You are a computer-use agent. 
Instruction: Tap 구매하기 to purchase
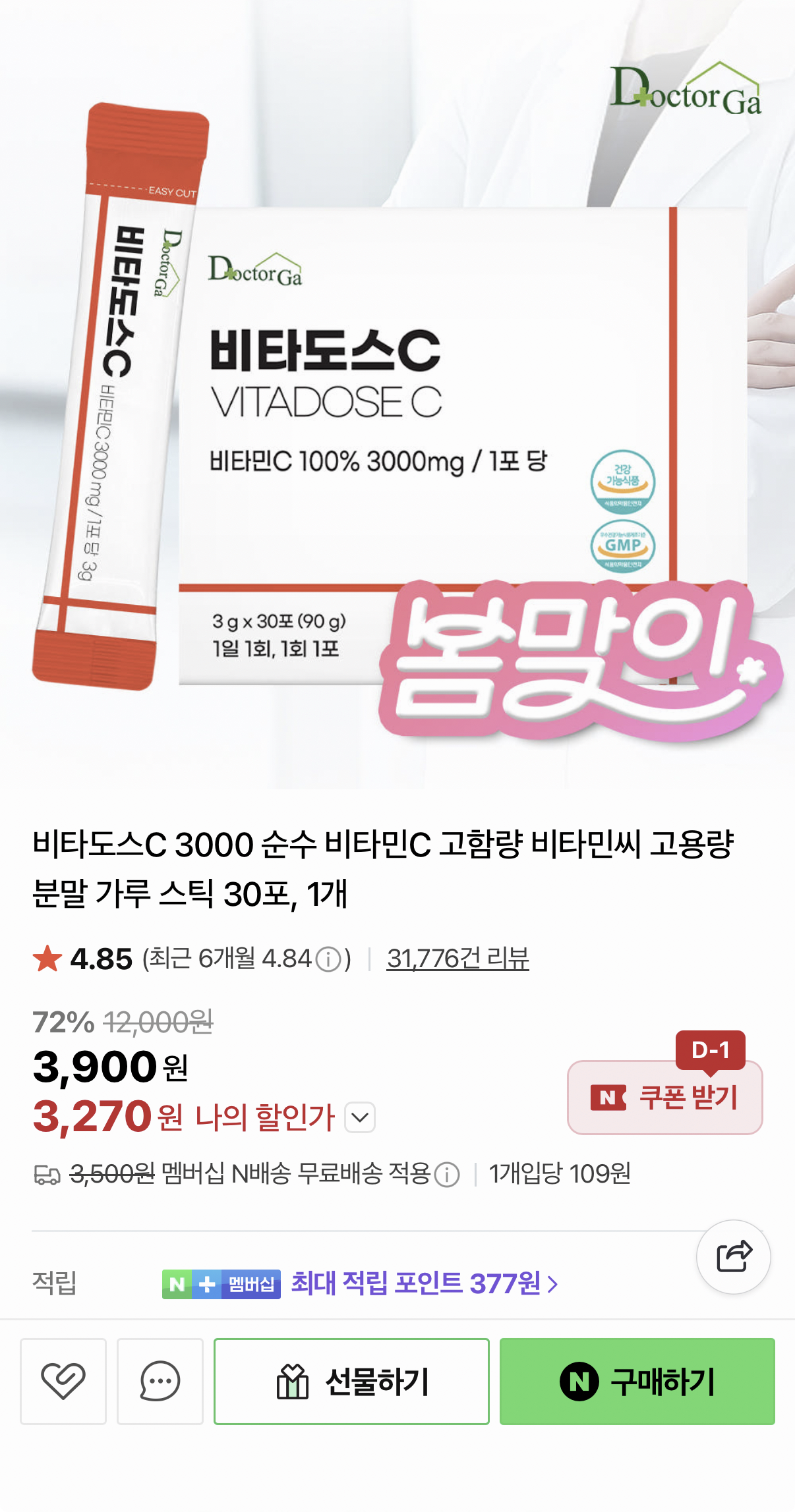point(637,1381)
